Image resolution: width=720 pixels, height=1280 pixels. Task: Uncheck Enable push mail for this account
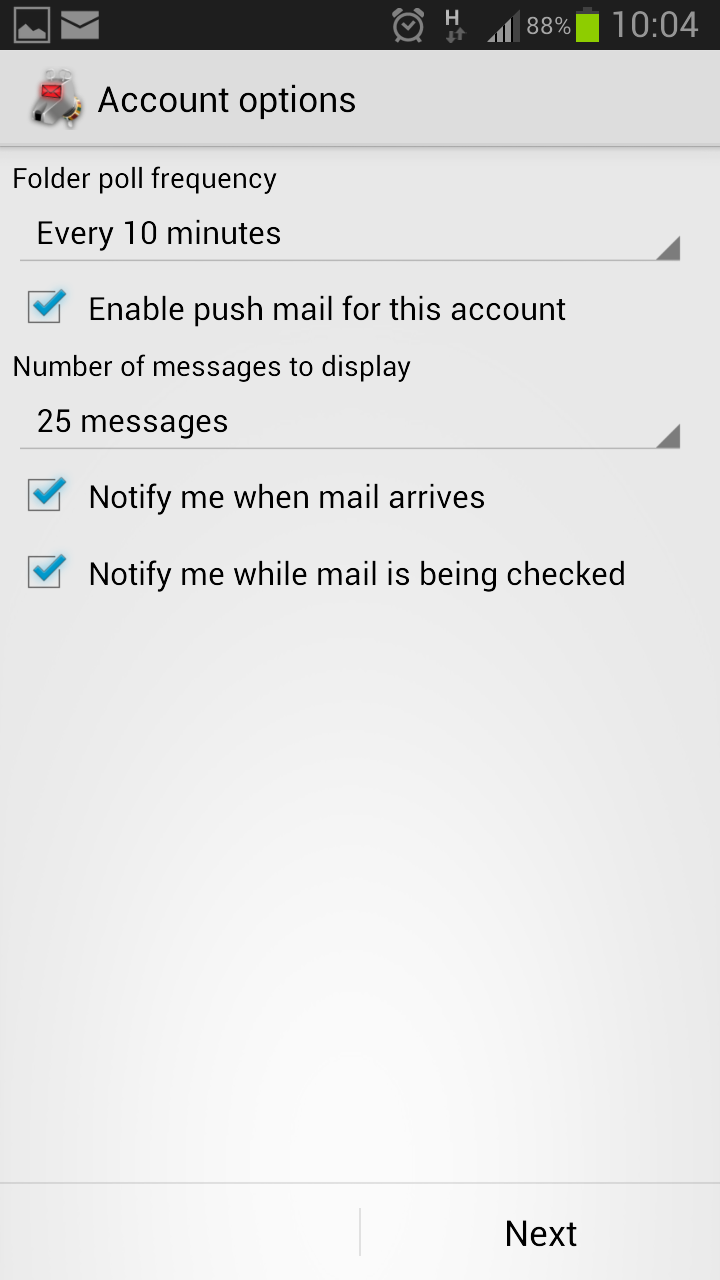[46, 308]
